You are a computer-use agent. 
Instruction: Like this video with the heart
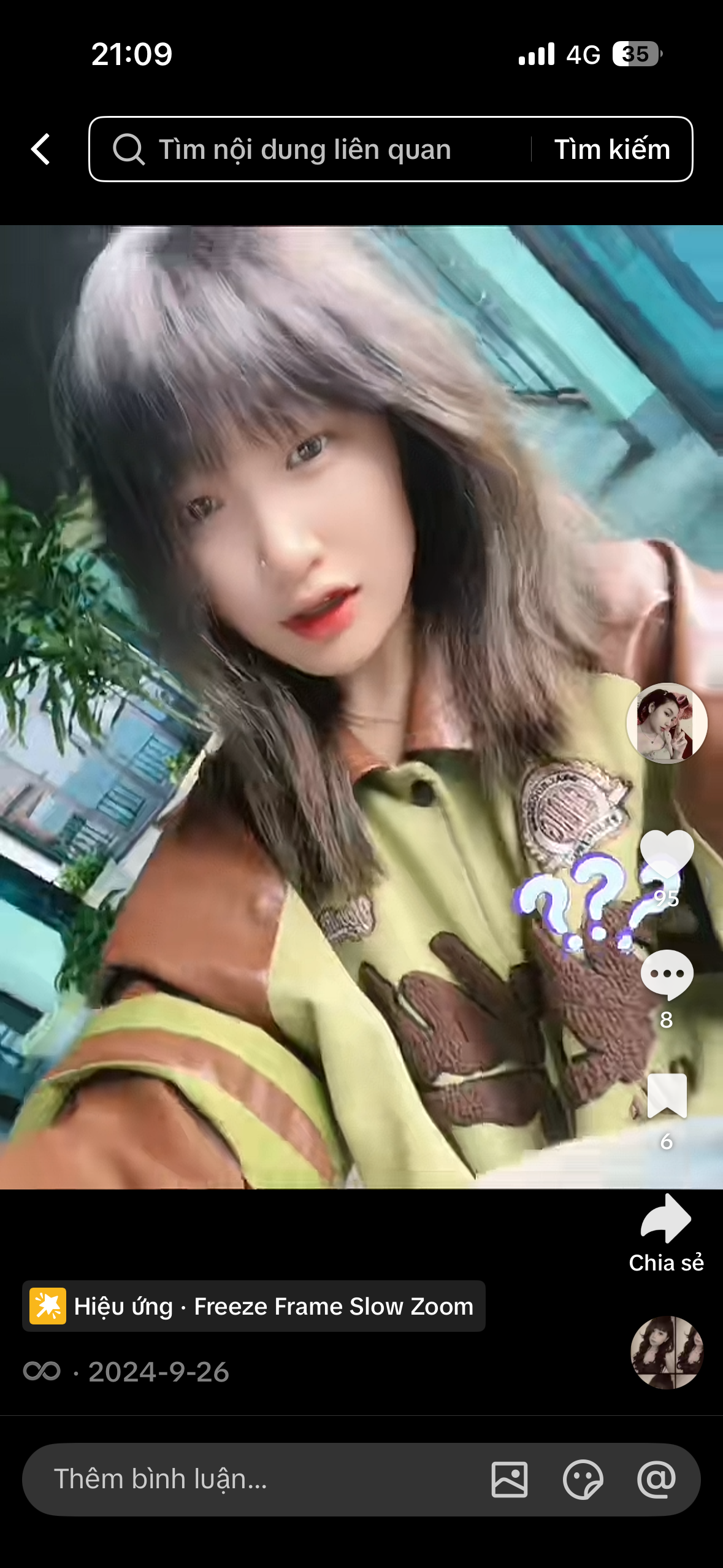667,853
